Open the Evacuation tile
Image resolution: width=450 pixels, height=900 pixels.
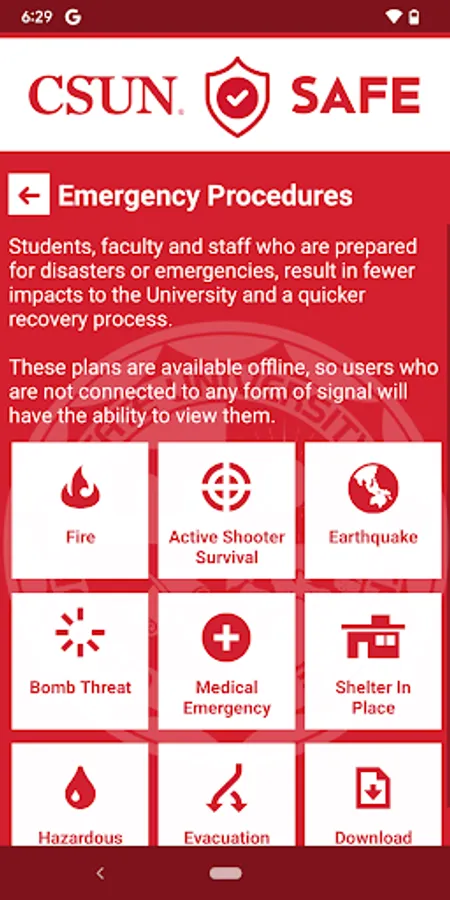227,794
